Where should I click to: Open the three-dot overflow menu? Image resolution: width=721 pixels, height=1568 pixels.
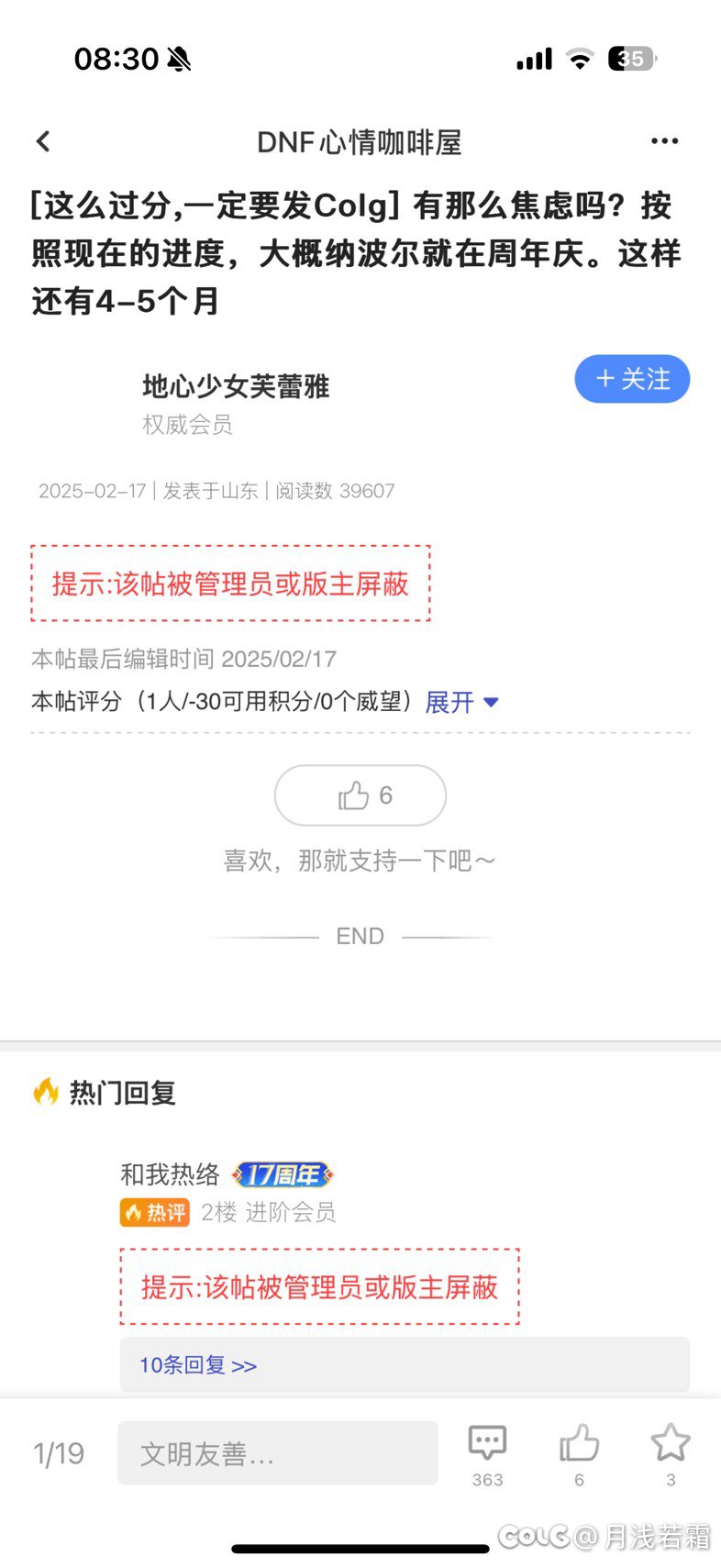(664, 141)
